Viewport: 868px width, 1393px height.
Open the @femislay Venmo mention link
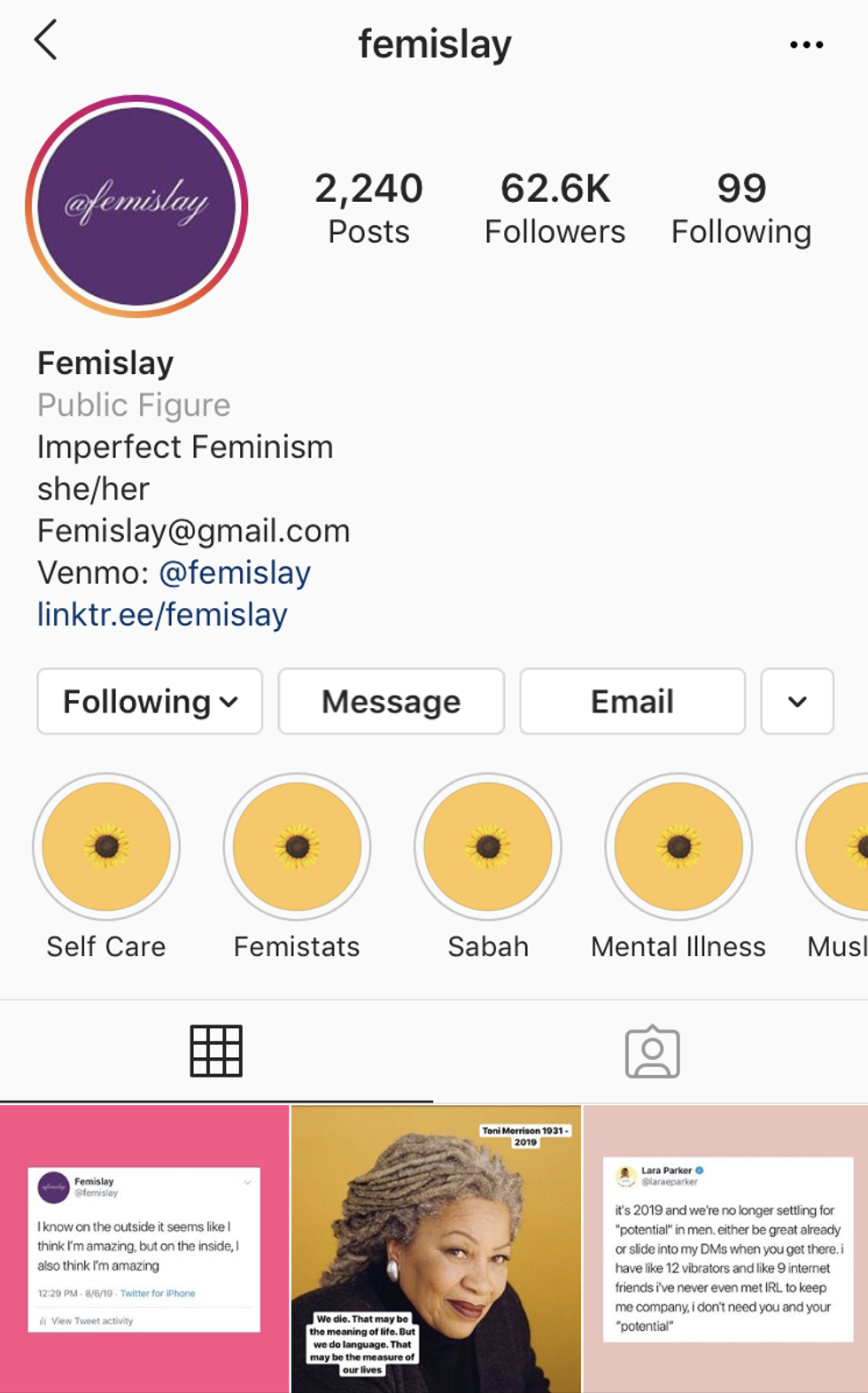point(235,572)
